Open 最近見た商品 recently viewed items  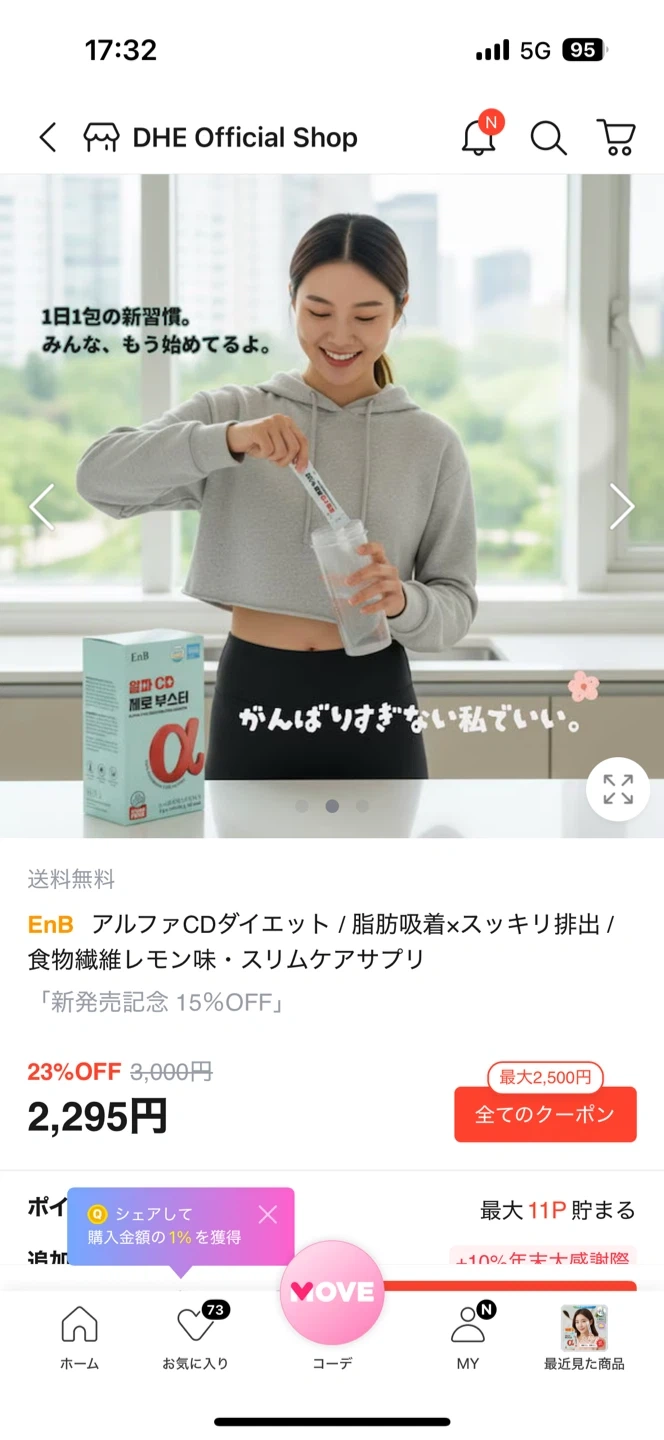(x=584, y=1338)
